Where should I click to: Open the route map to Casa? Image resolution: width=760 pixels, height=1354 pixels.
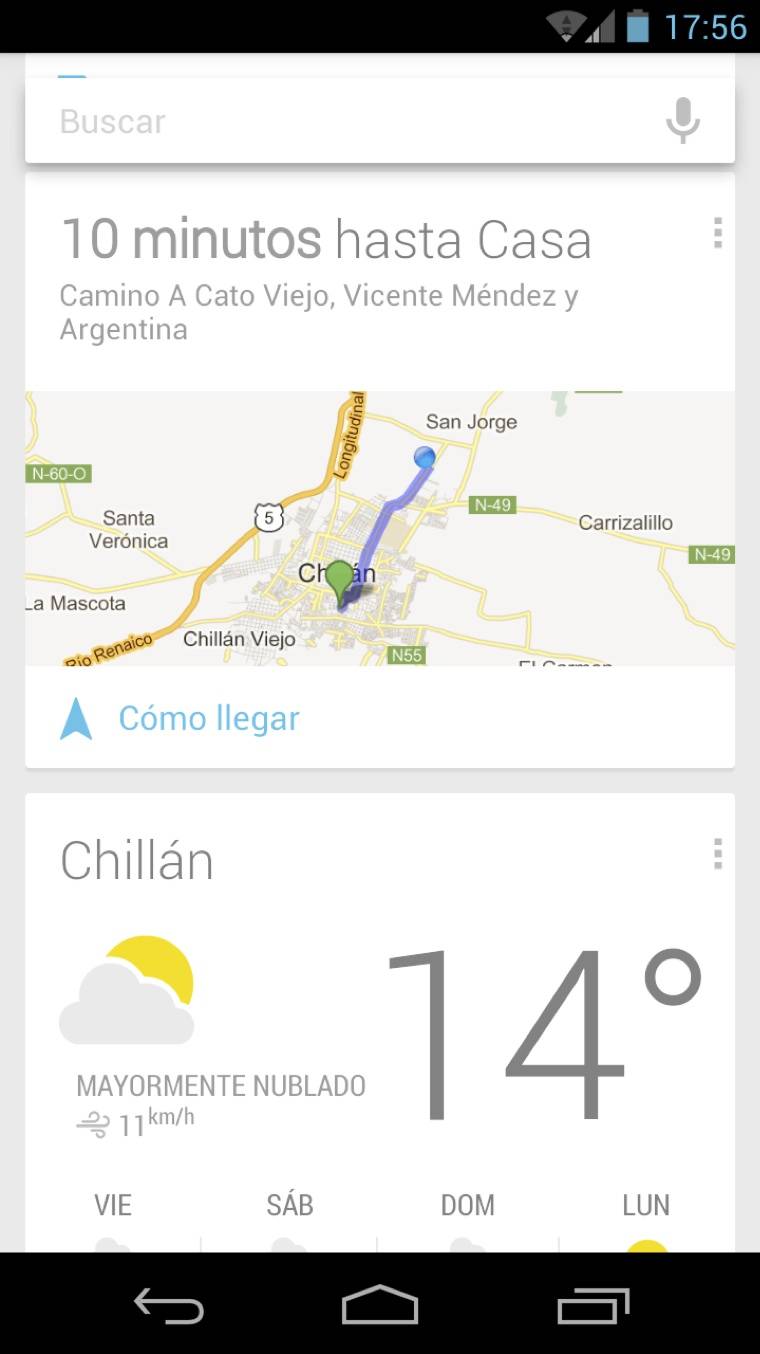coord(380,528)
